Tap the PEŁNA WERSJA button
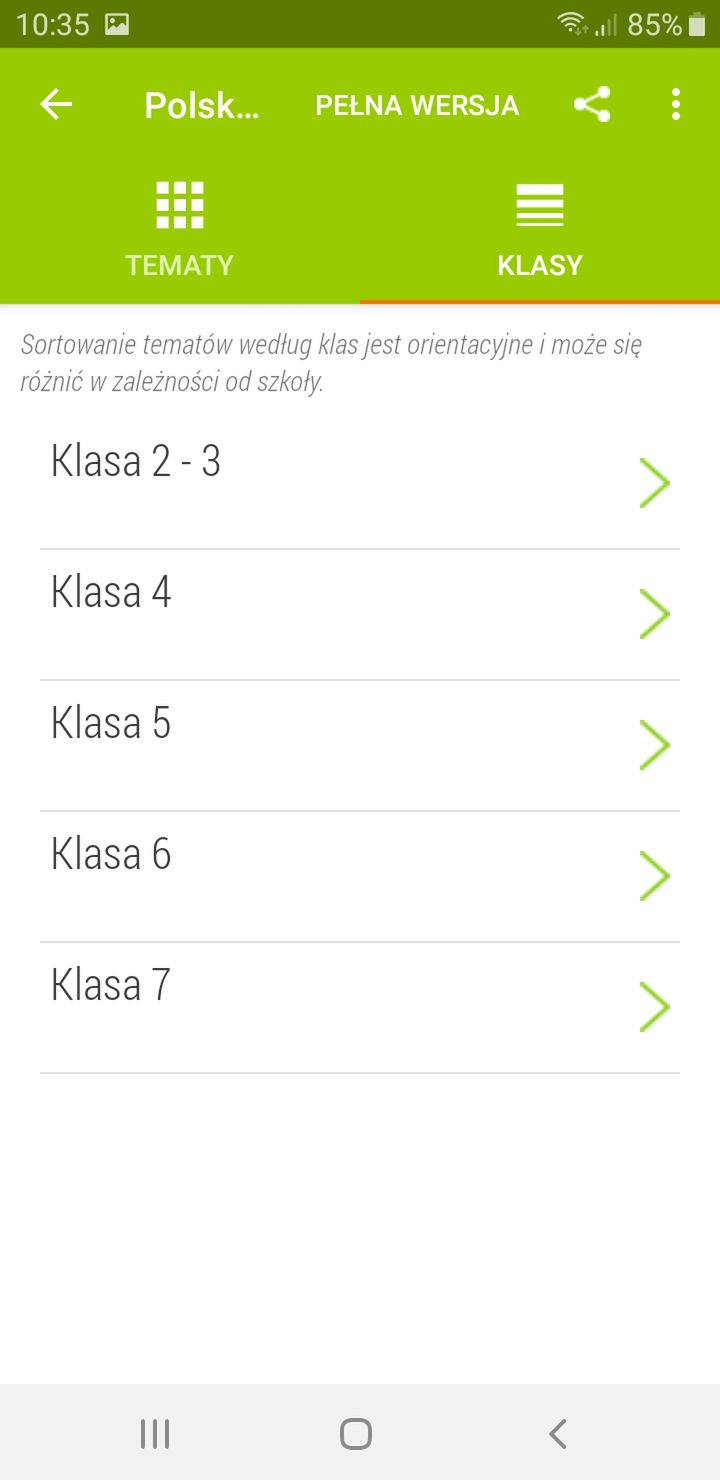 [417, 105]
